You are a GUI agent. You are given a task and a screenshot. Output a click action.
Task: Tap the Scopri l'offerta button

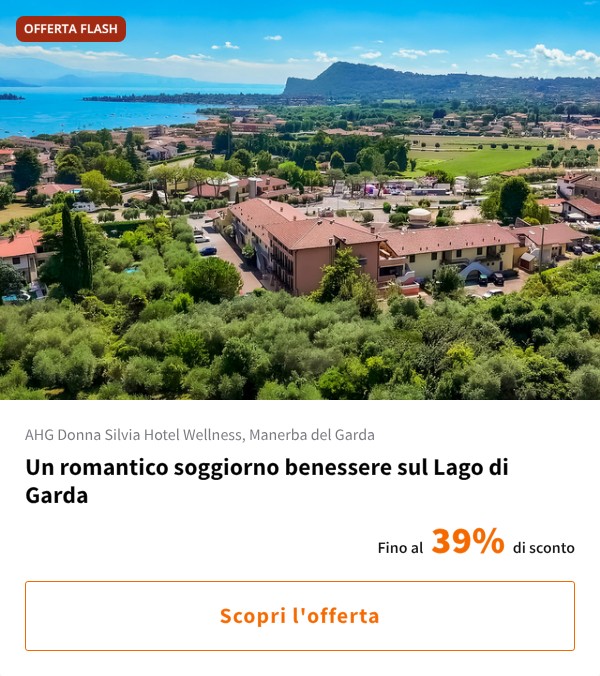click(x=300, y=616)
